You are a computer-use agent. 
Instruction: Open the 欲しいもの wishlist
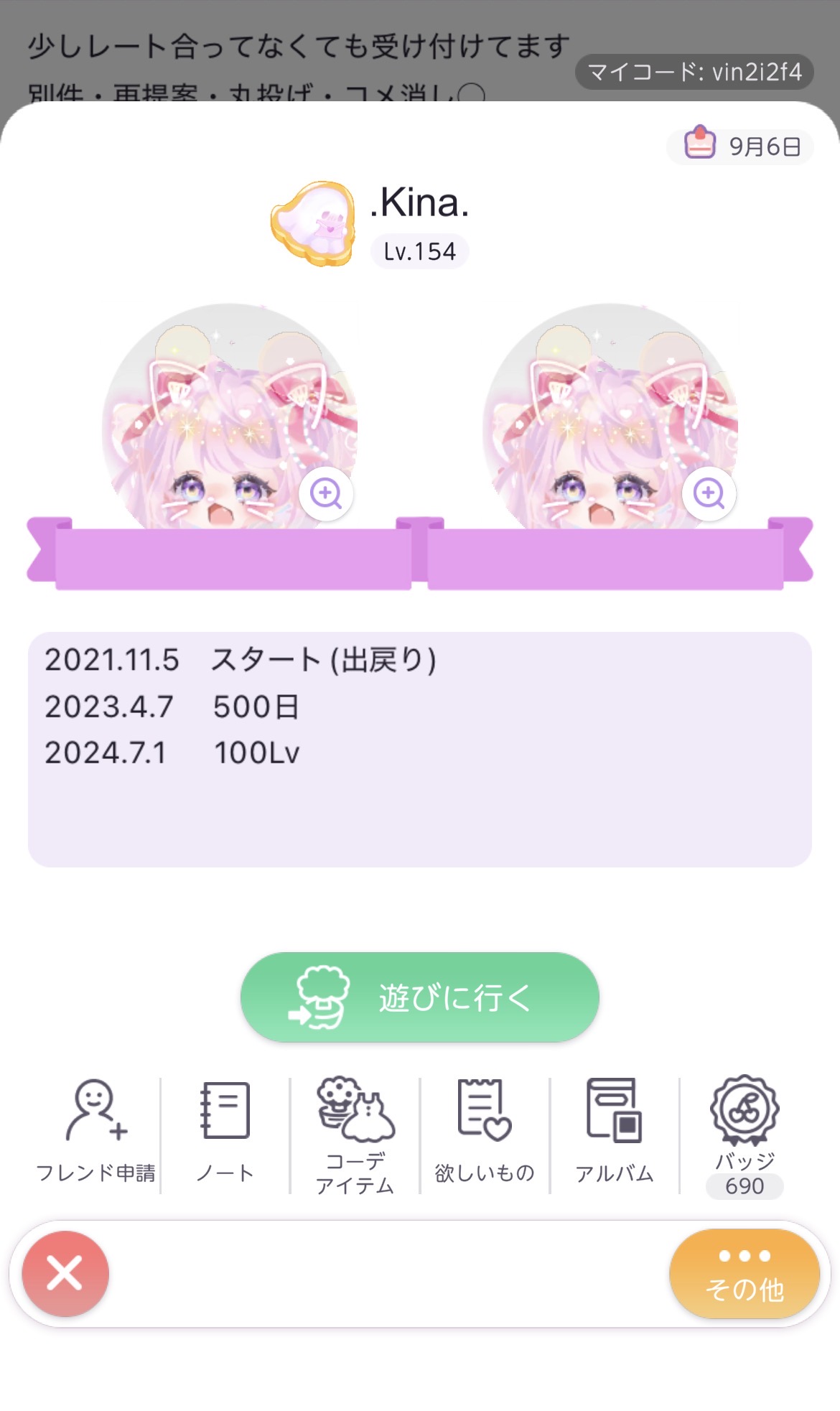click(x=484, y=1131)
